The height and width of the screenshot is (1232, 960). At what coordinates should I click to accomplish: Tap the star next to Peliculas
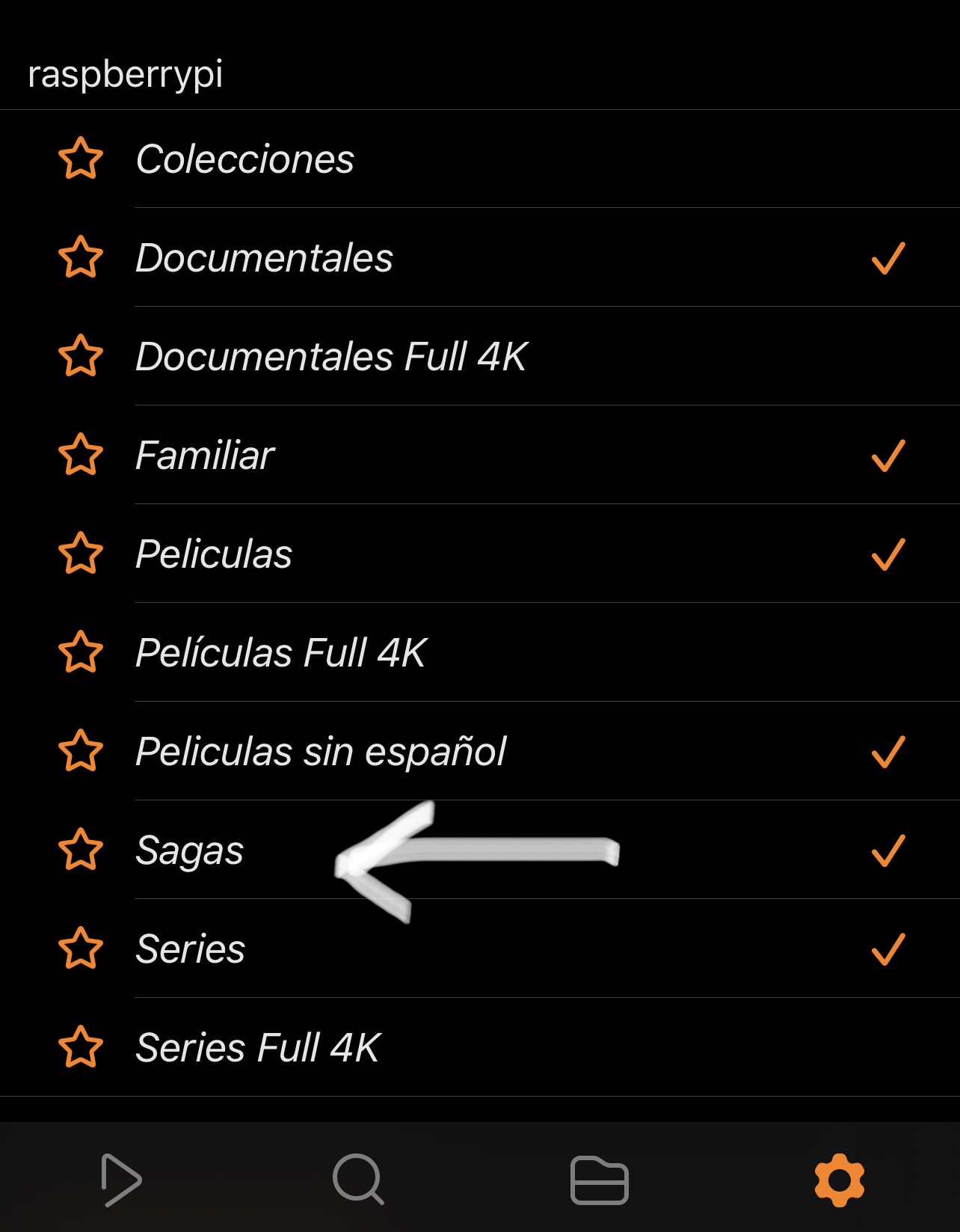[x=81, y=554]
